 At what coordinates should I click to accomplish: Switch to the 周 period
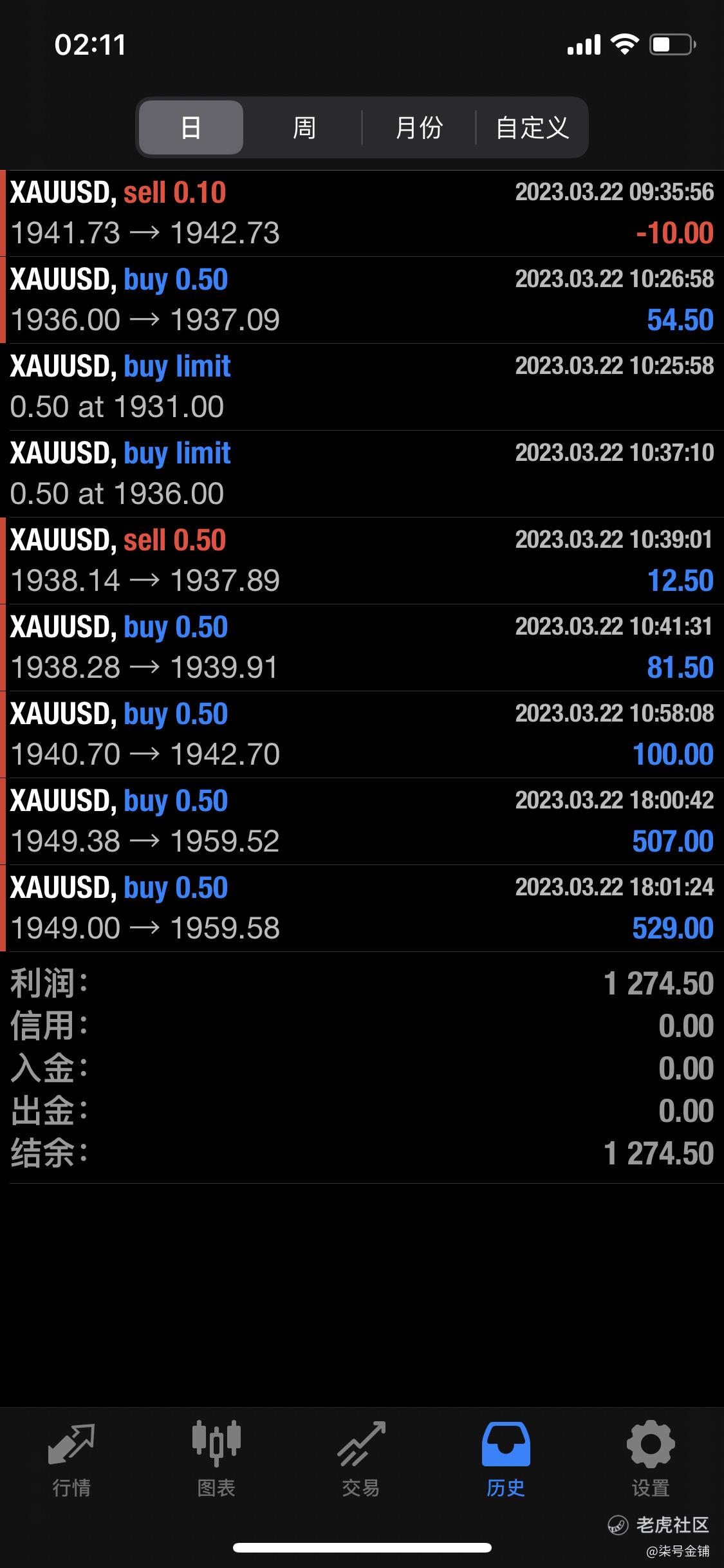[x=304, y=127]
